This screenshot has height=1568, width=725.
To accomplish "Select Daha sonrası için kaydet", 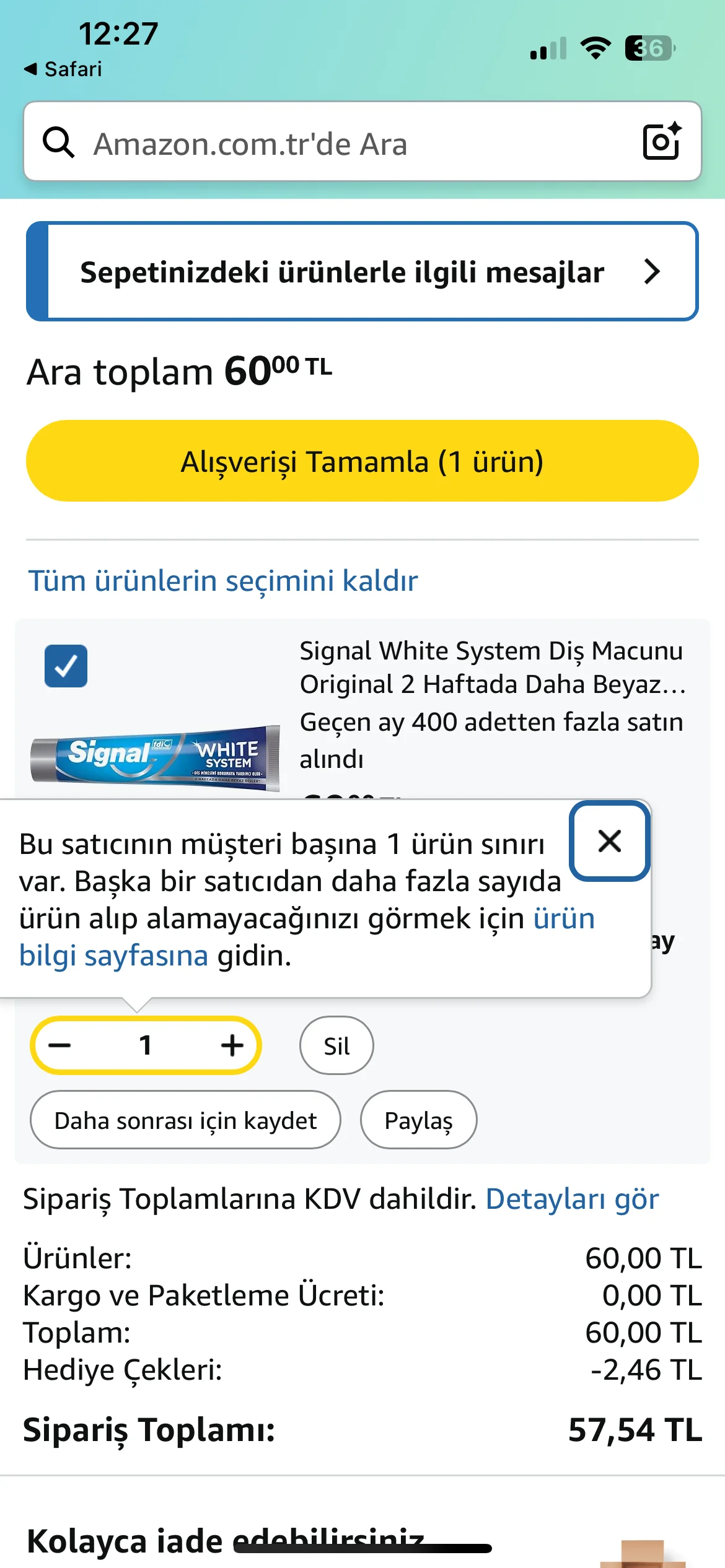I will (x=185, y=1120).
